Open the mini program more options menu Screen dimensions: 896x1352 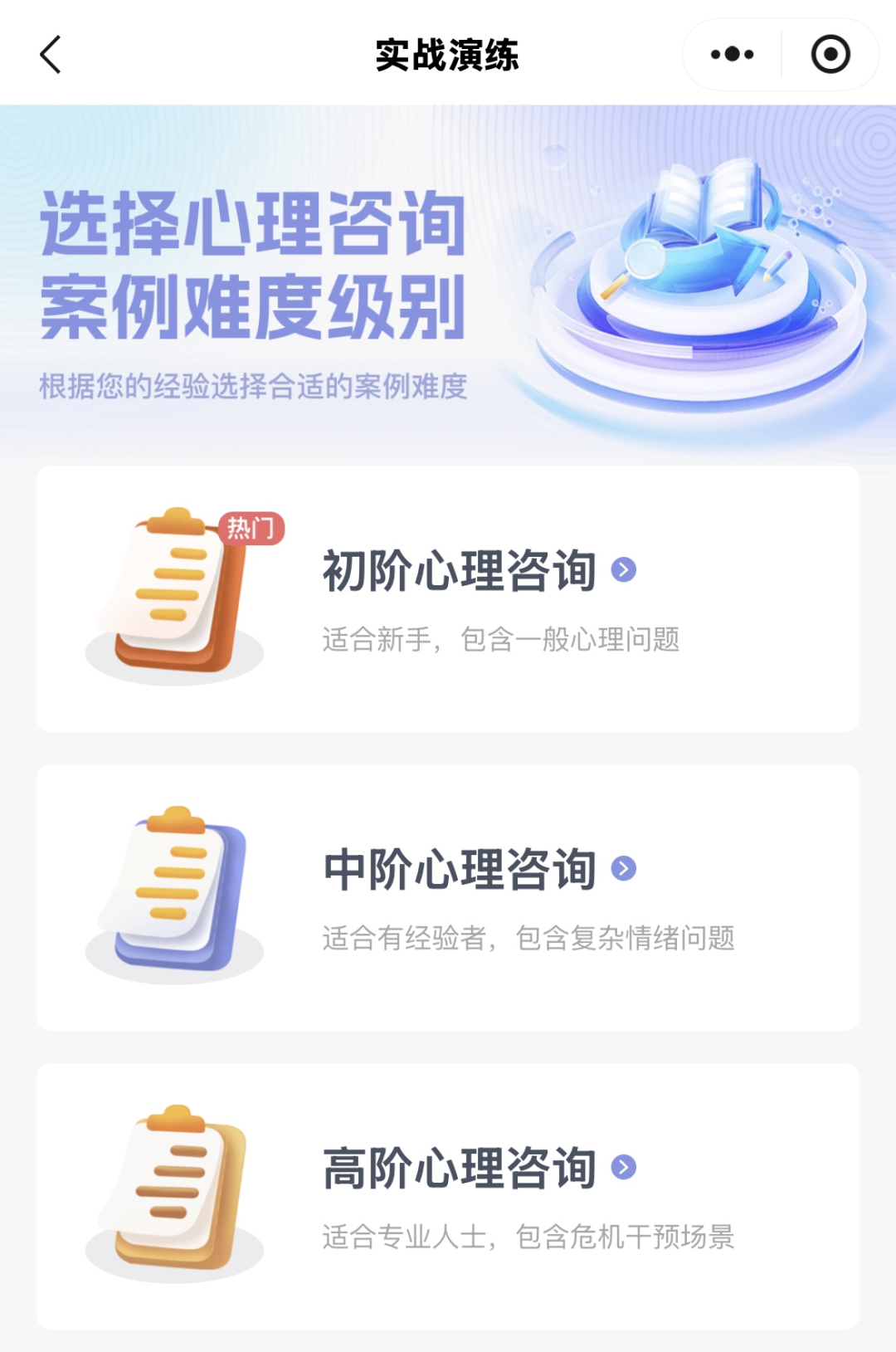732,55
